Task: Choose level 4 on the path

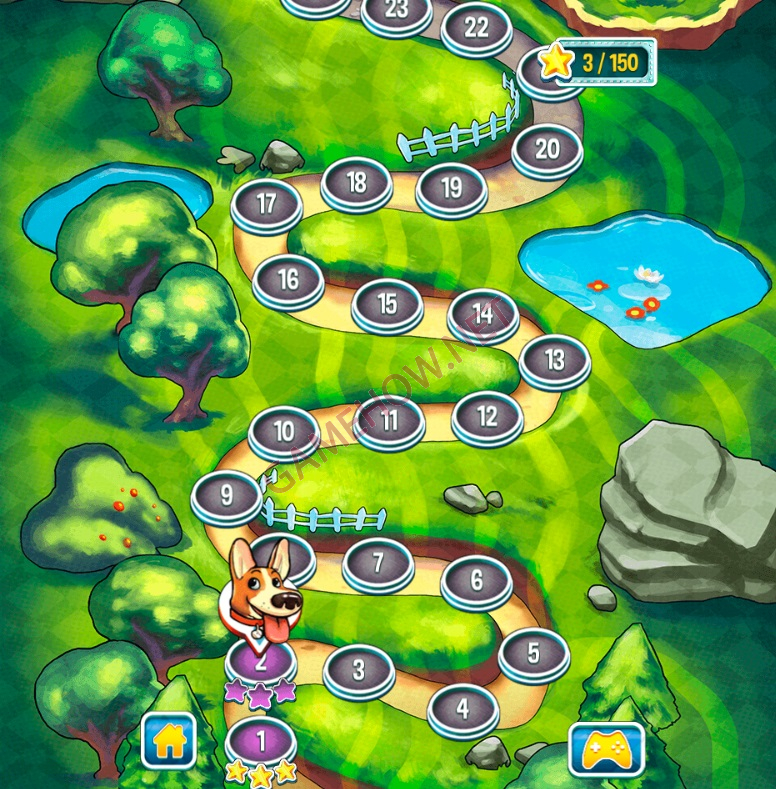Action: [x=463, y=710]
